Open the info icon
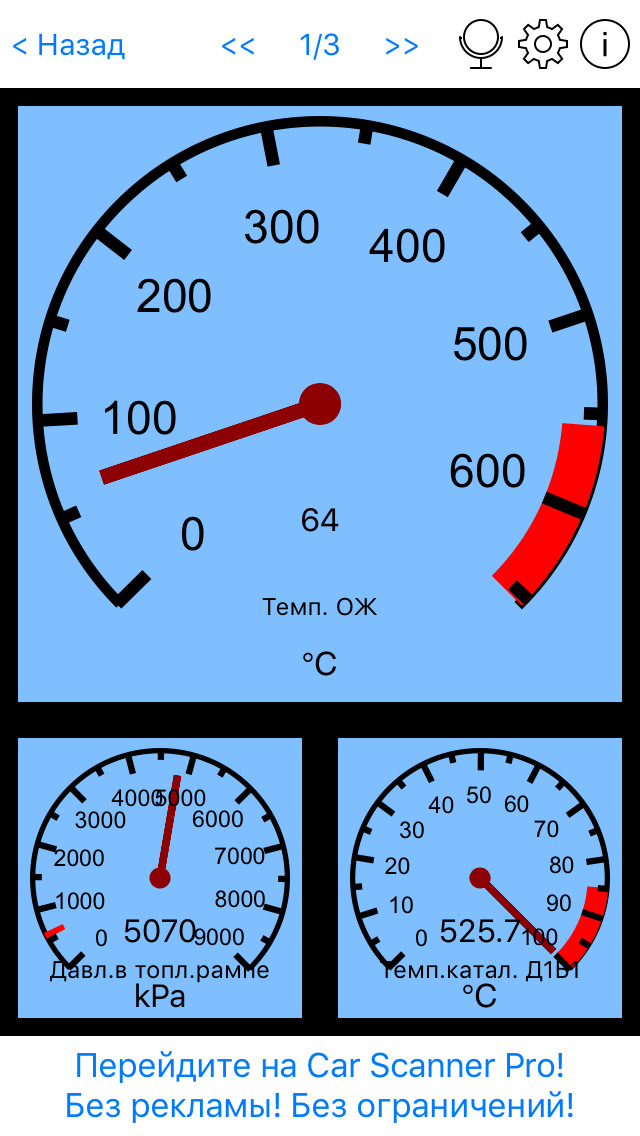 (x=604, y=45)
